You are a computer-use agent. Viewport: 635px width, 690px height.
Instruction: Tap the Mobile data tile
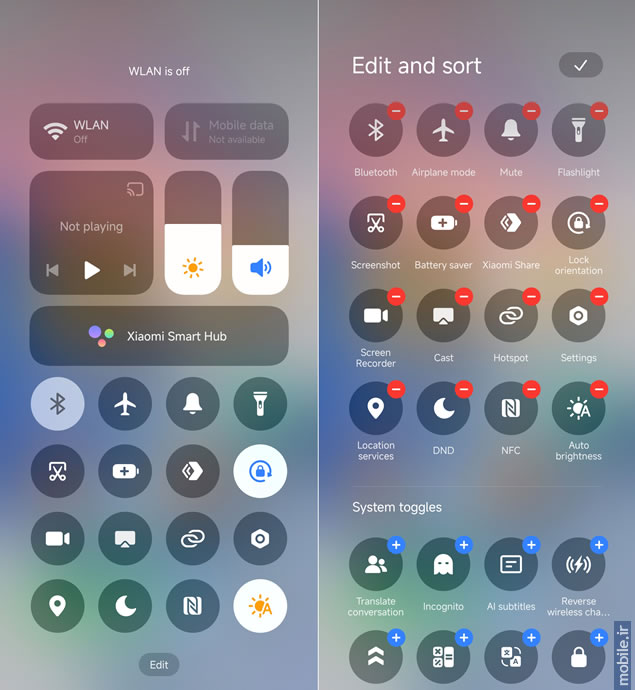coord(226,131)
